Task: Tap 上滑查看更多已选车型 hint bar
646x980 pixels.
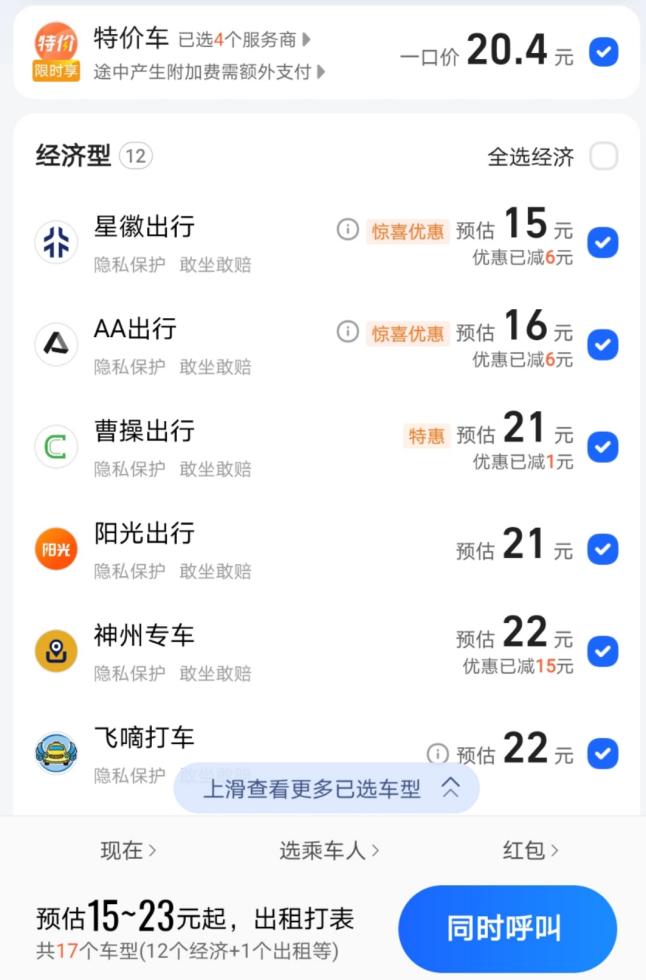Action: pyautogui.click(x=327, y=789)
